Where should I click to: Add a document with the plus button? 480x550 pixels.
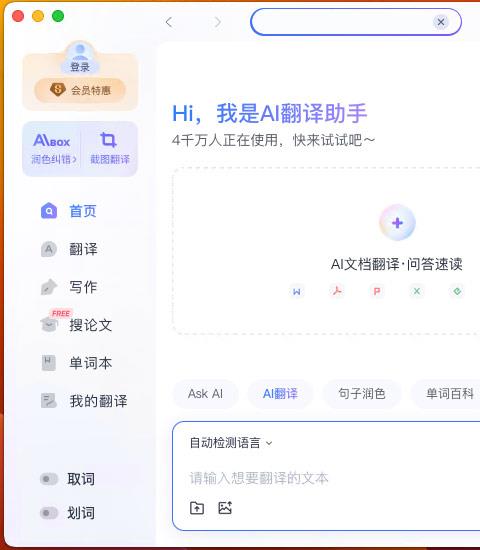coord(397,223)
